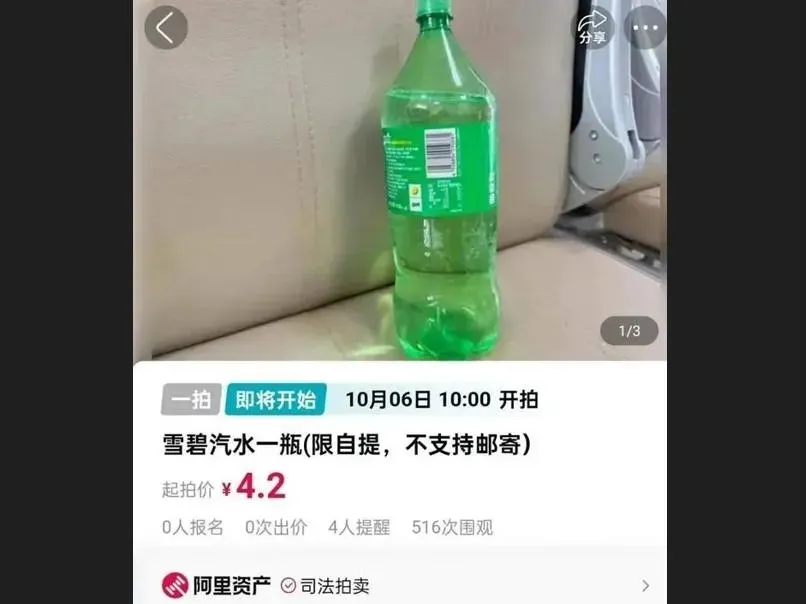Open the three-dot more options menu
This screenshot has height=604, width=806.
coord(645,27)
